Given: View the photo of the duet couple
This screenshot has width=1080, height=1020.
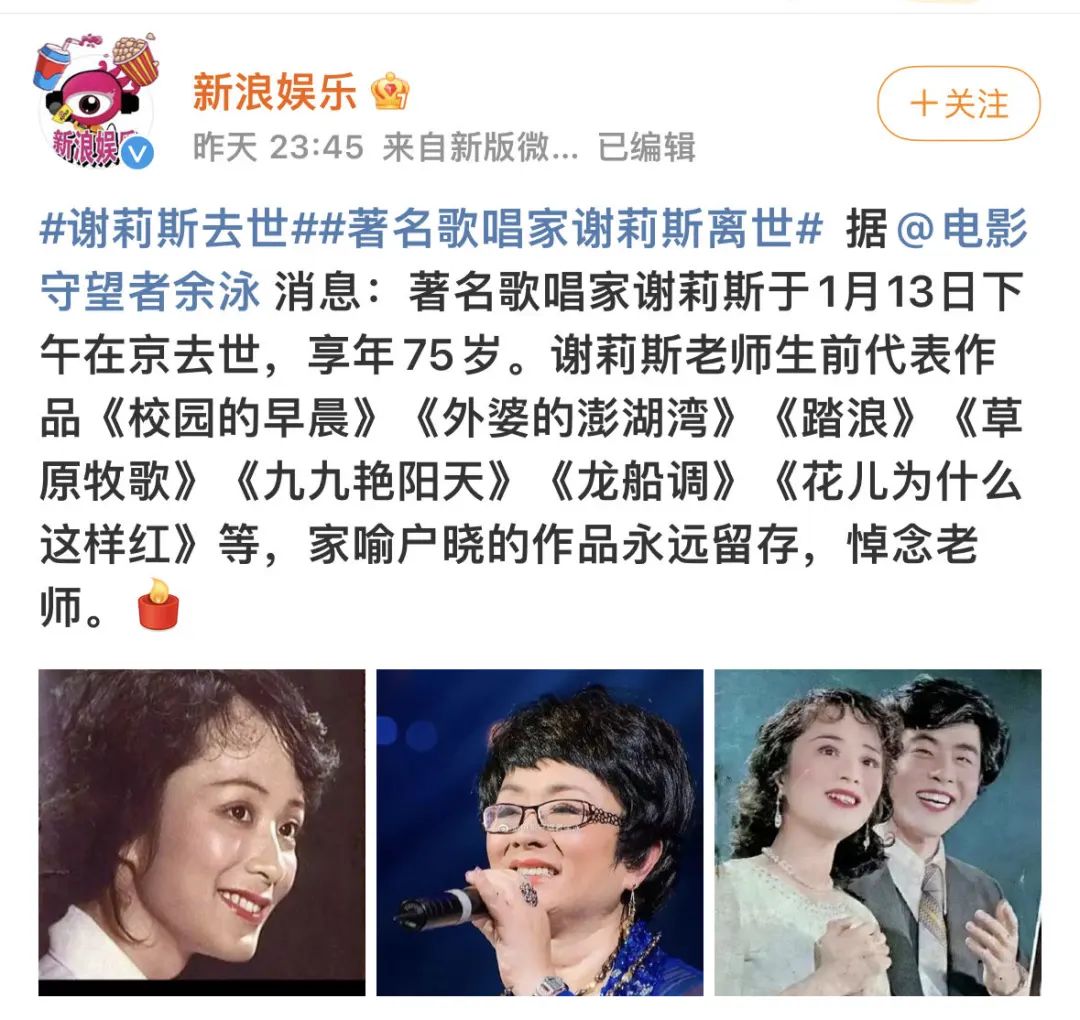Looking at the screenshot, I should pyautogui.click(x=877, y=832).
